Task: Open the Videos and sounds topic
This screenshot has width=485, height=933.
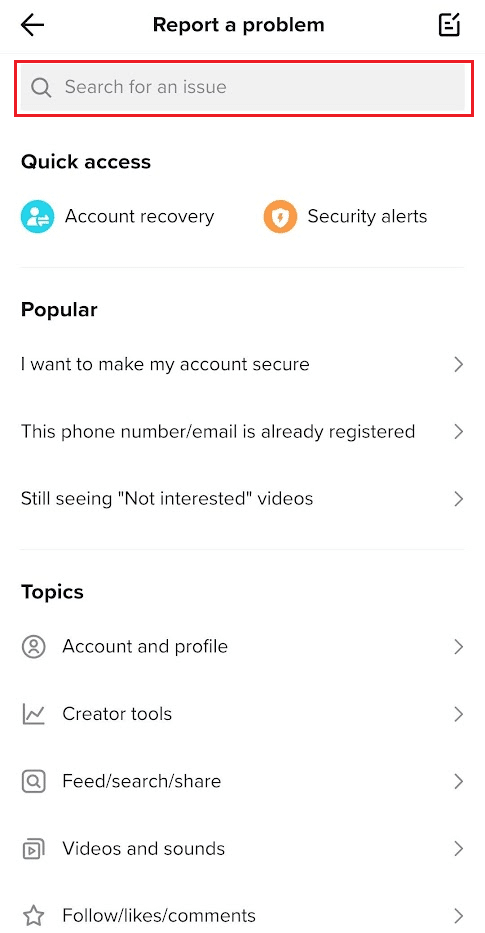Action: point(242,849)
